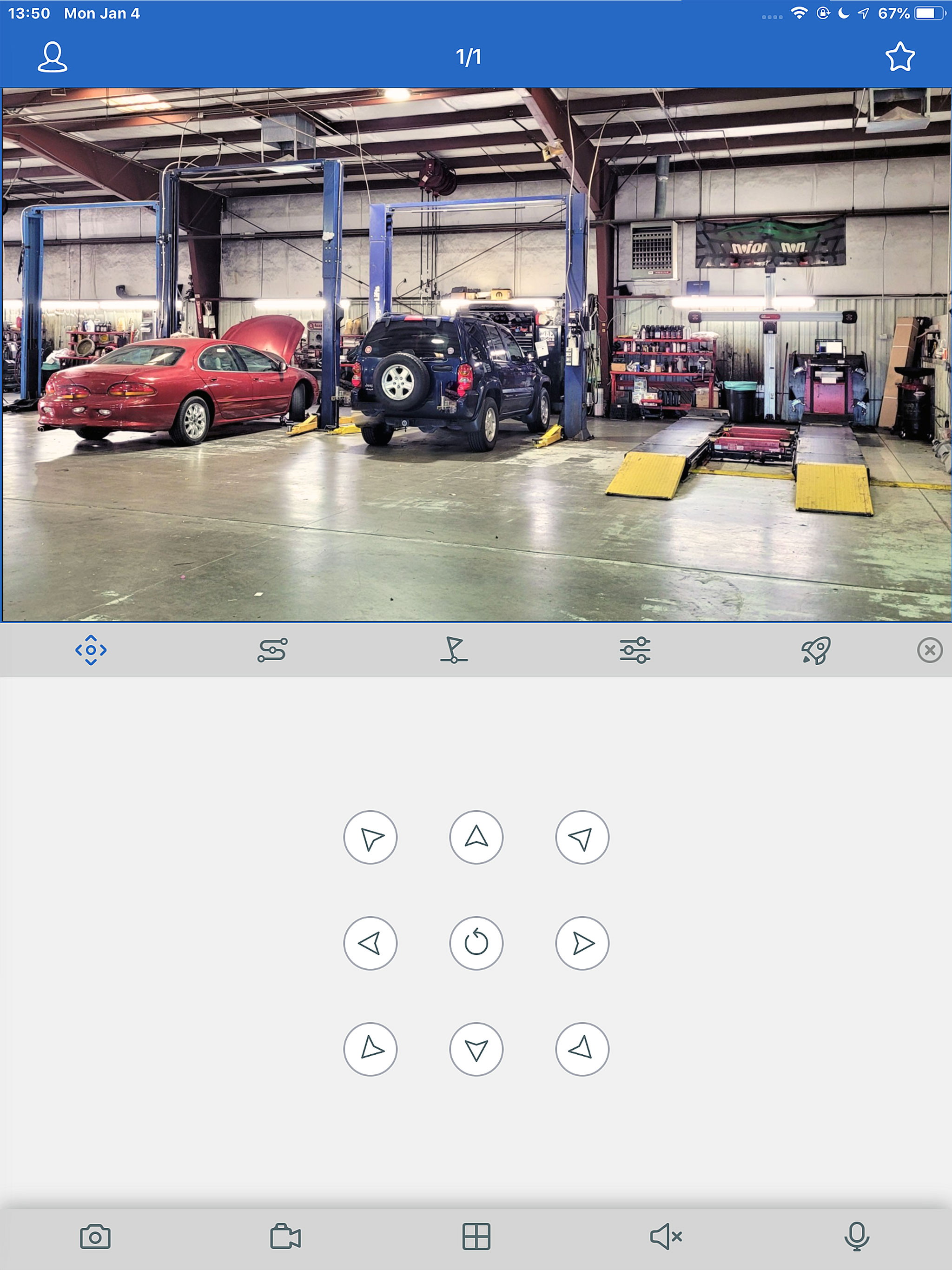This screenshot has height=1270, width=952.
Task: Select the PTZ direction control tab
Action: pos(91,650)
